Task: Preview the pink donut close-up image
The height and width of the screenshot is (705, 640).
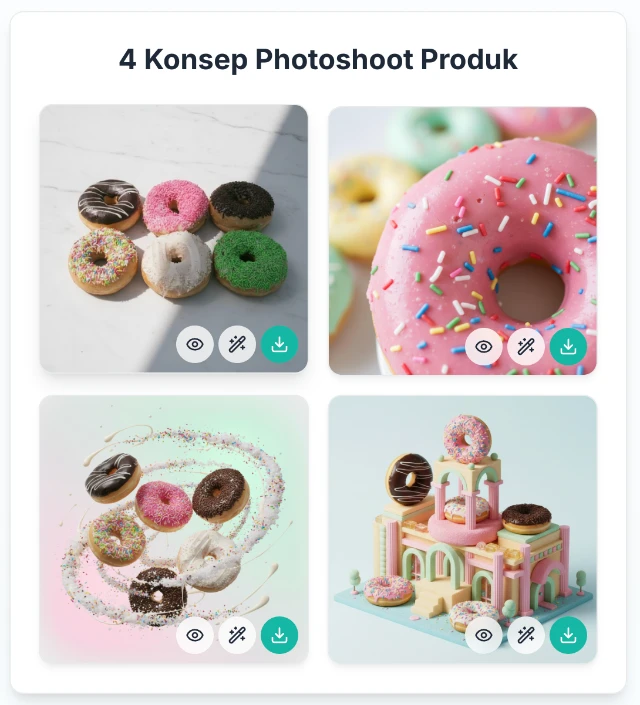Action: 484,347
